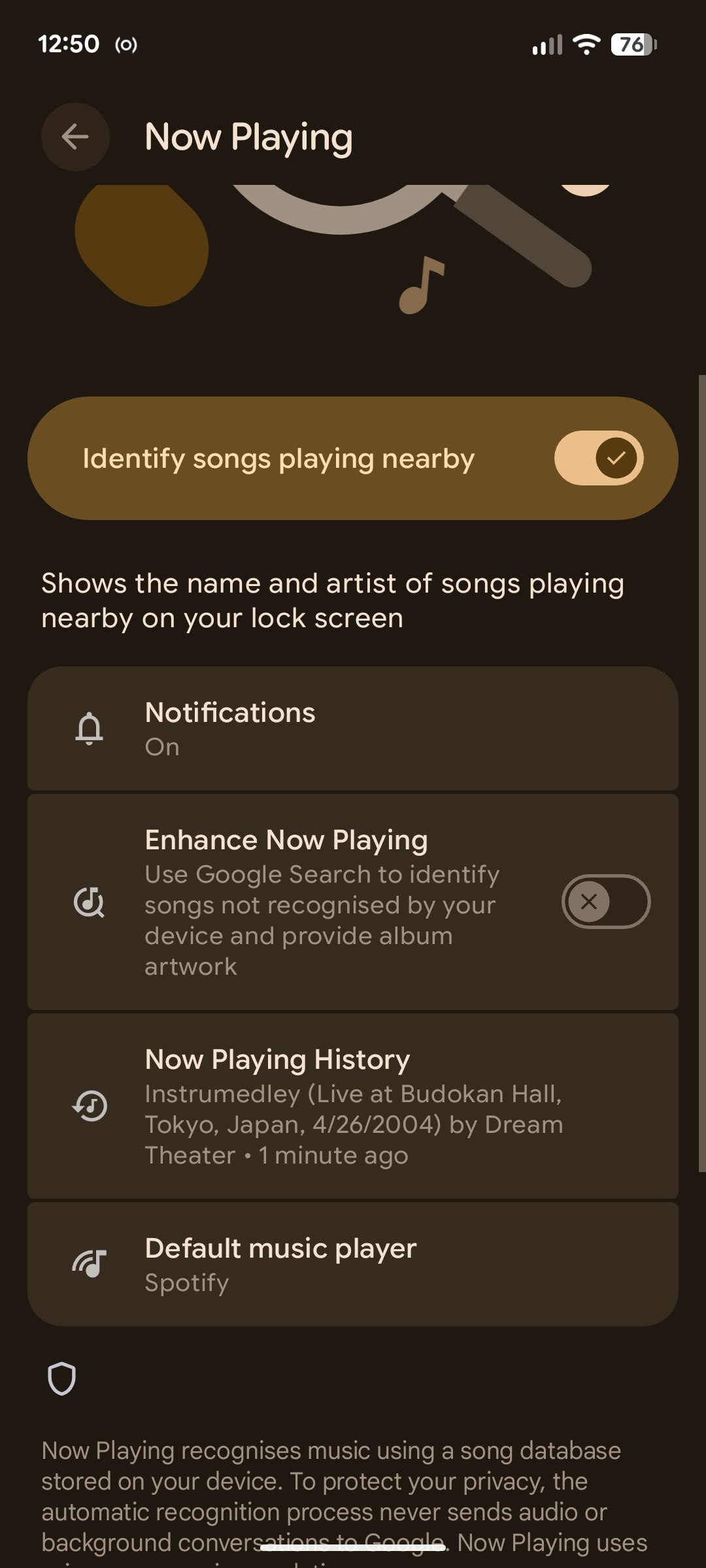Tap the clock showing 12:50
The height and width of the screenshot is (1568, 706).
(x=69, y=44)
